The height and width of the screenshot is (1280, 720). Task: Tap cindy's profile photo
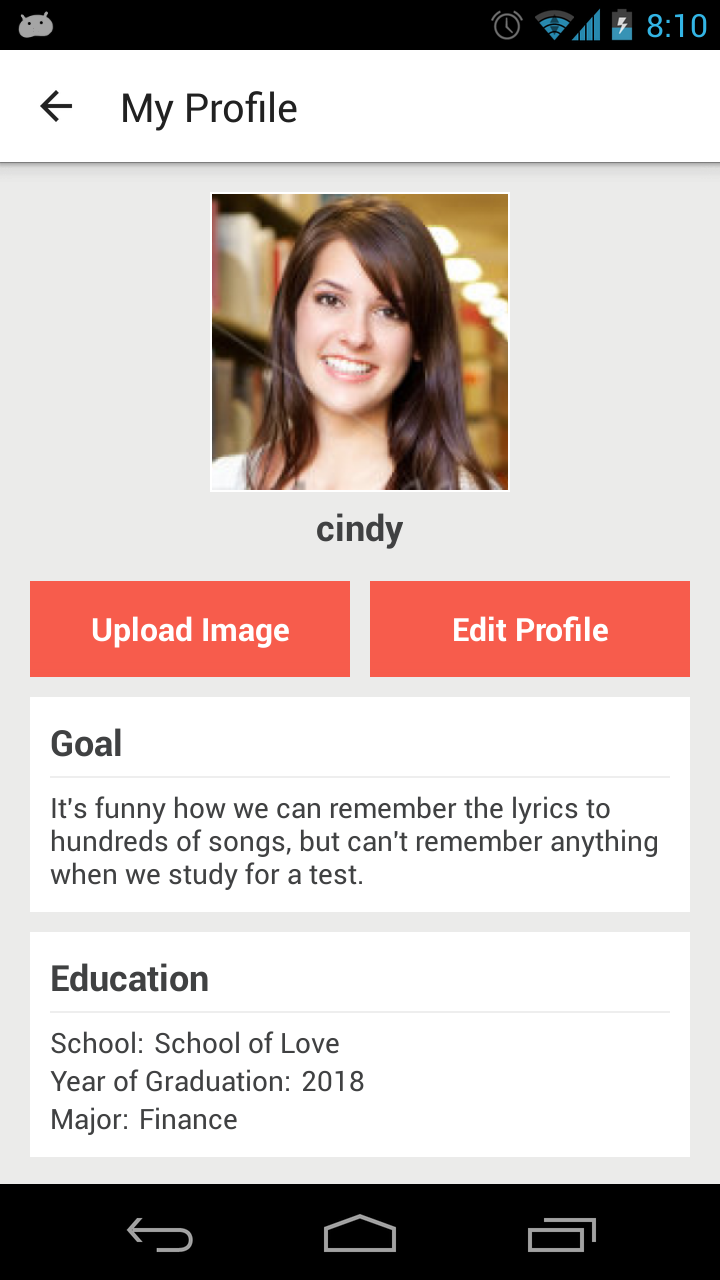[x=359, y=342]
